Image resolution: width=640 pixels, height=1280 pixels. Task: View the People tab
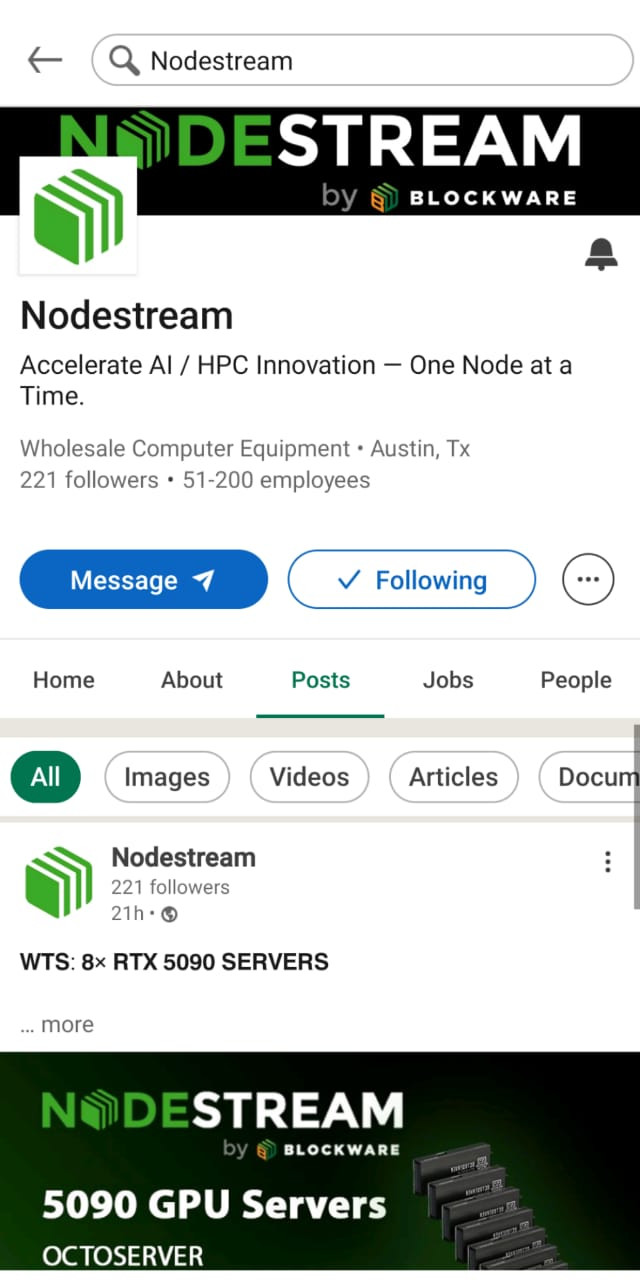[x=576, y=680]
